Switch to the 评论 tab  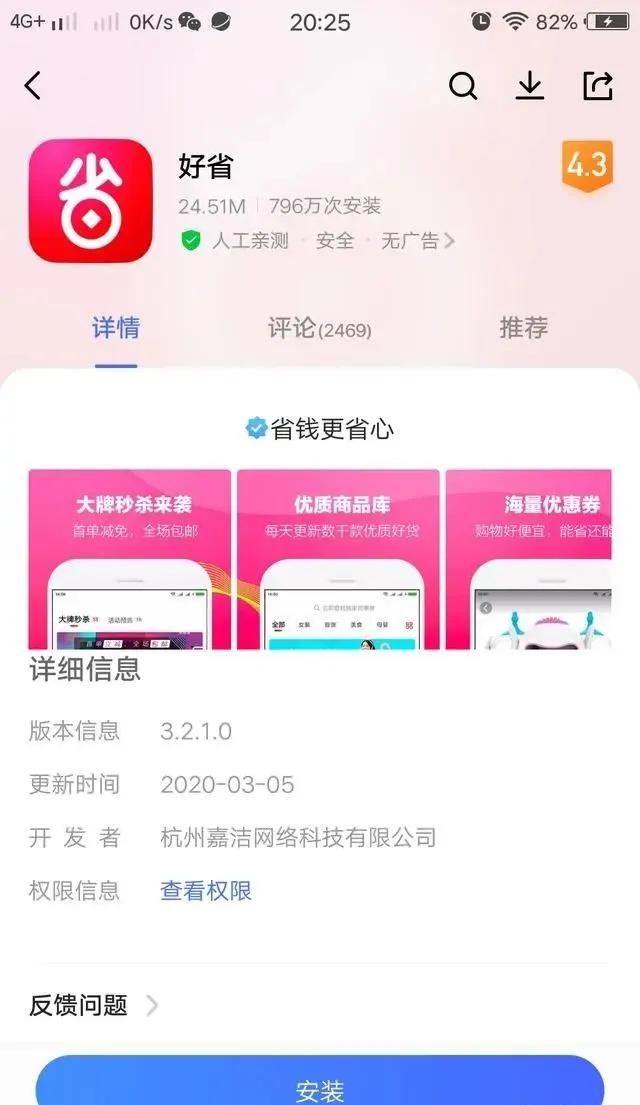click(319, 328)
